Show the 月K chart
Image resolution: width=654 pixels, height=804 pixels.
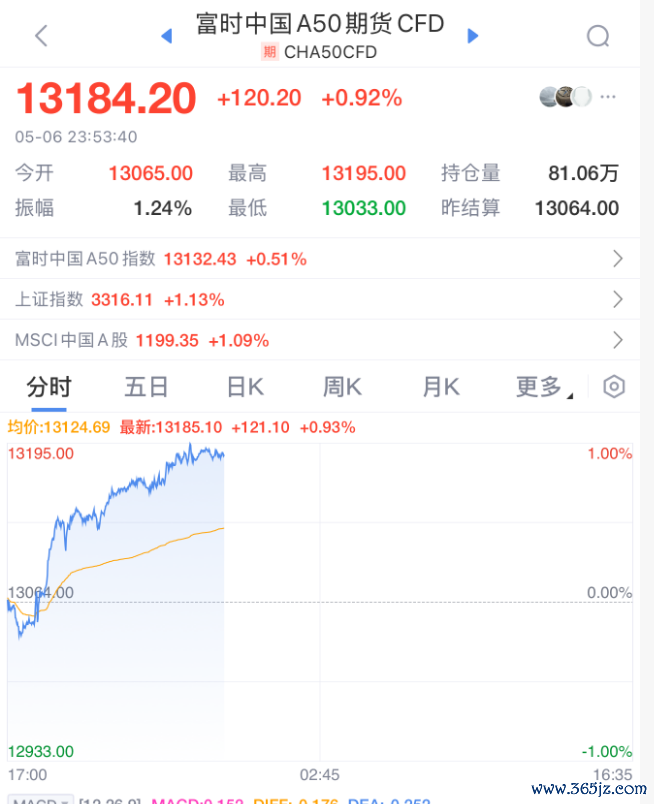point(440,388)
